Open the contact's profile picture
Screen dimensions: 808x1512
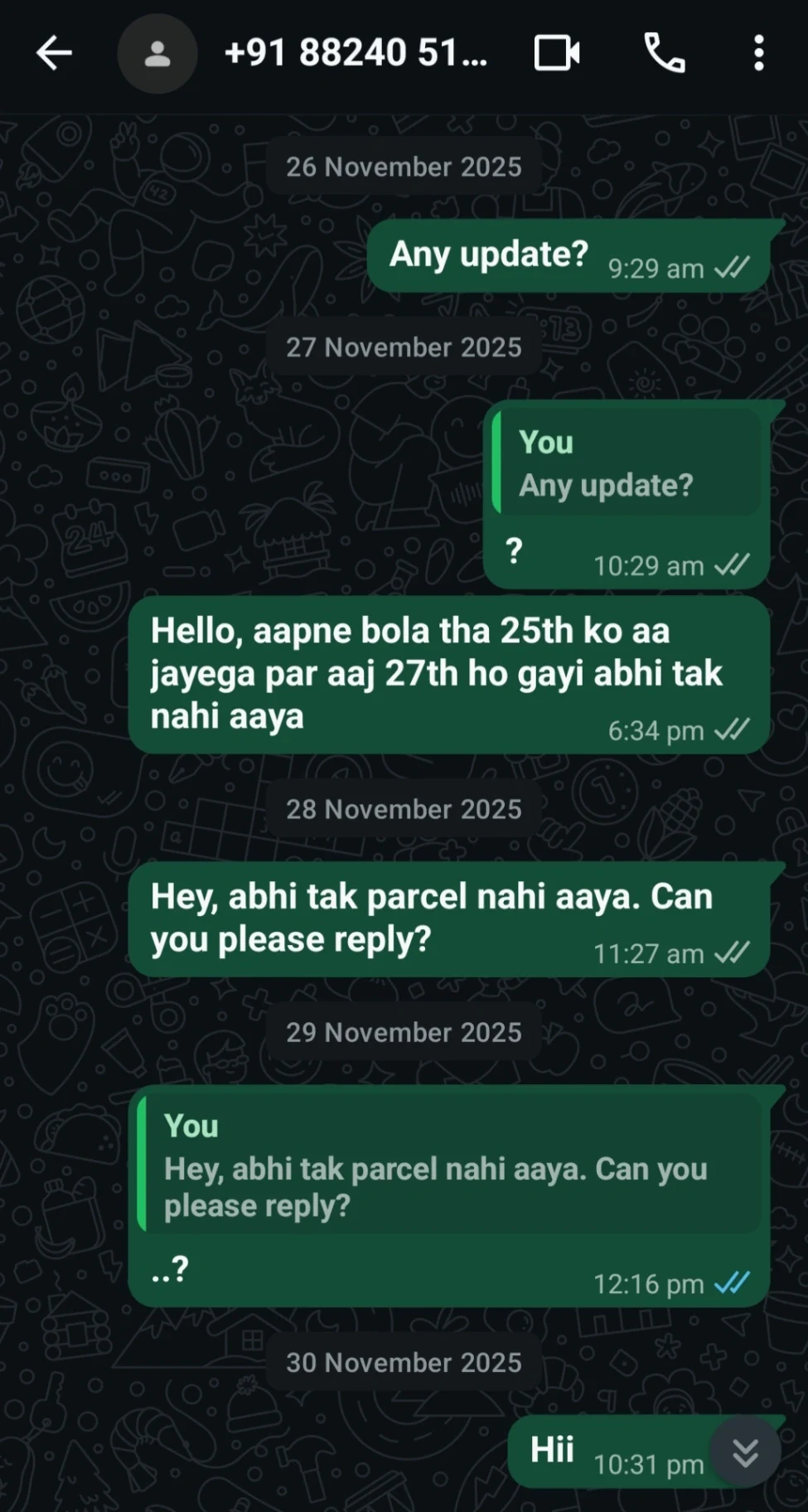[157, 54]
